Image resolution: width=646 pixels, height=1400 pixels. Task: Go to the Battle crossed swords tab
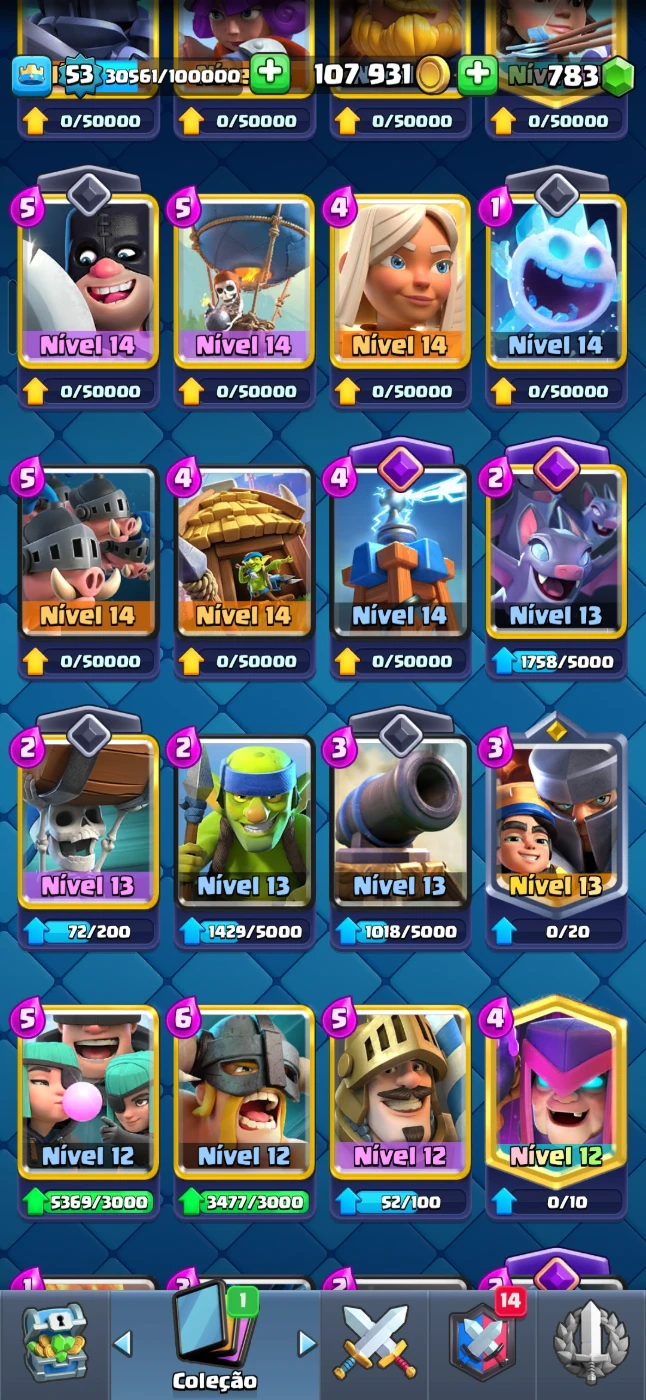375,1342
